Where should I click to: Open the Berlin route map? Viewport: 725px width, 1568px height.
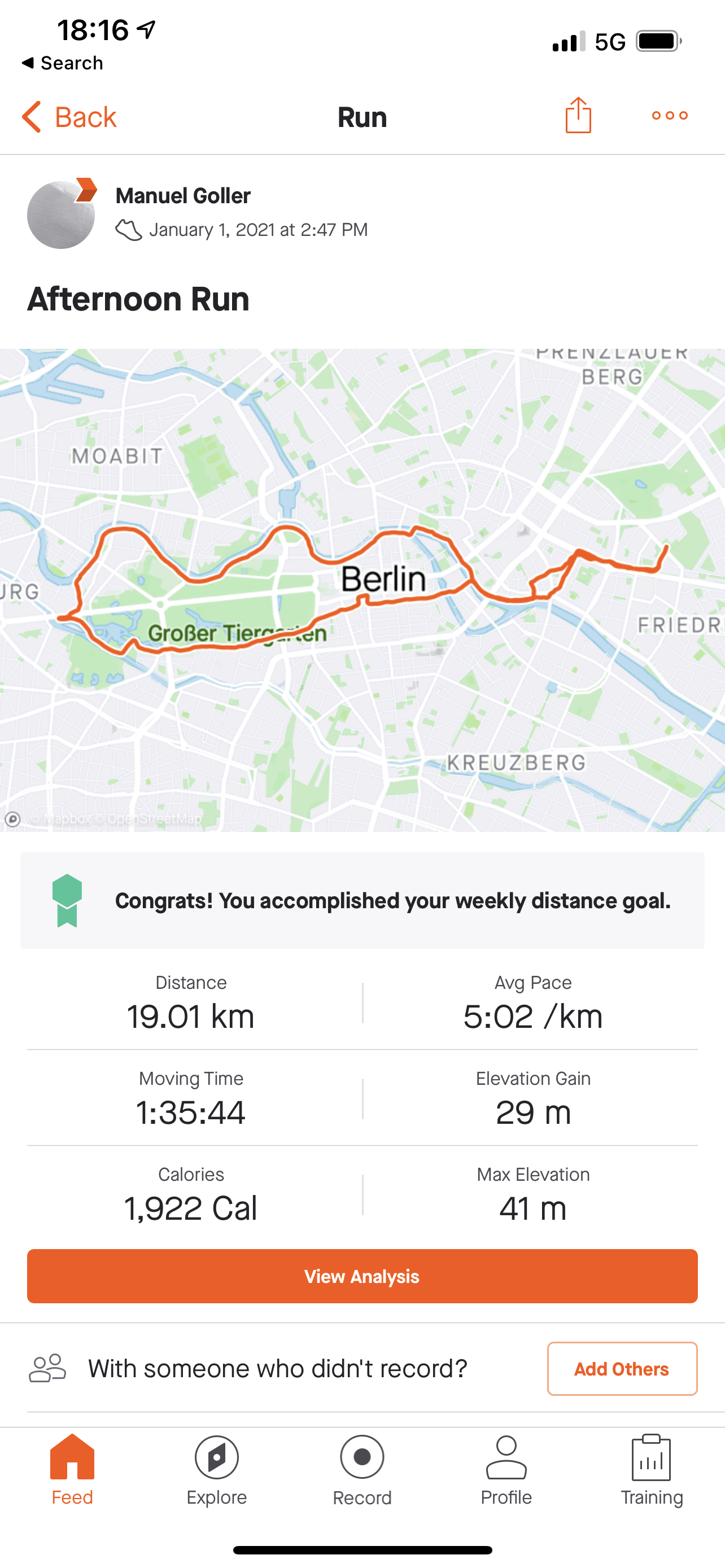[x=362, y=589]
